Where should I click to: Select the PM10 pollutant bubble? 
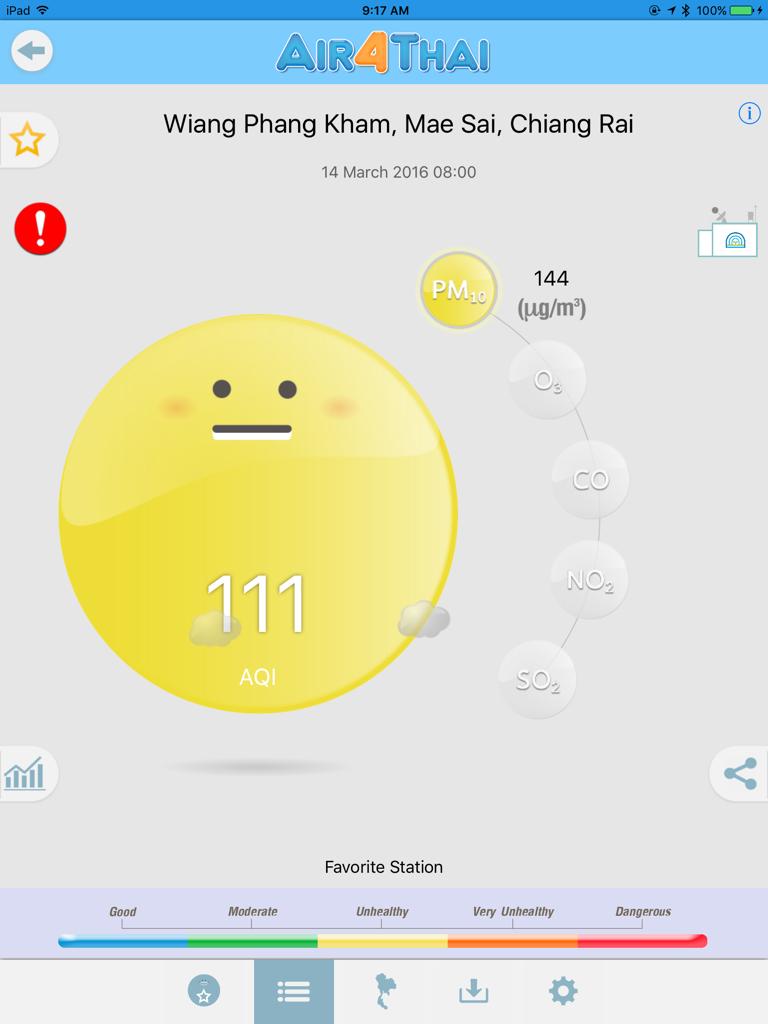click(458, 291)
